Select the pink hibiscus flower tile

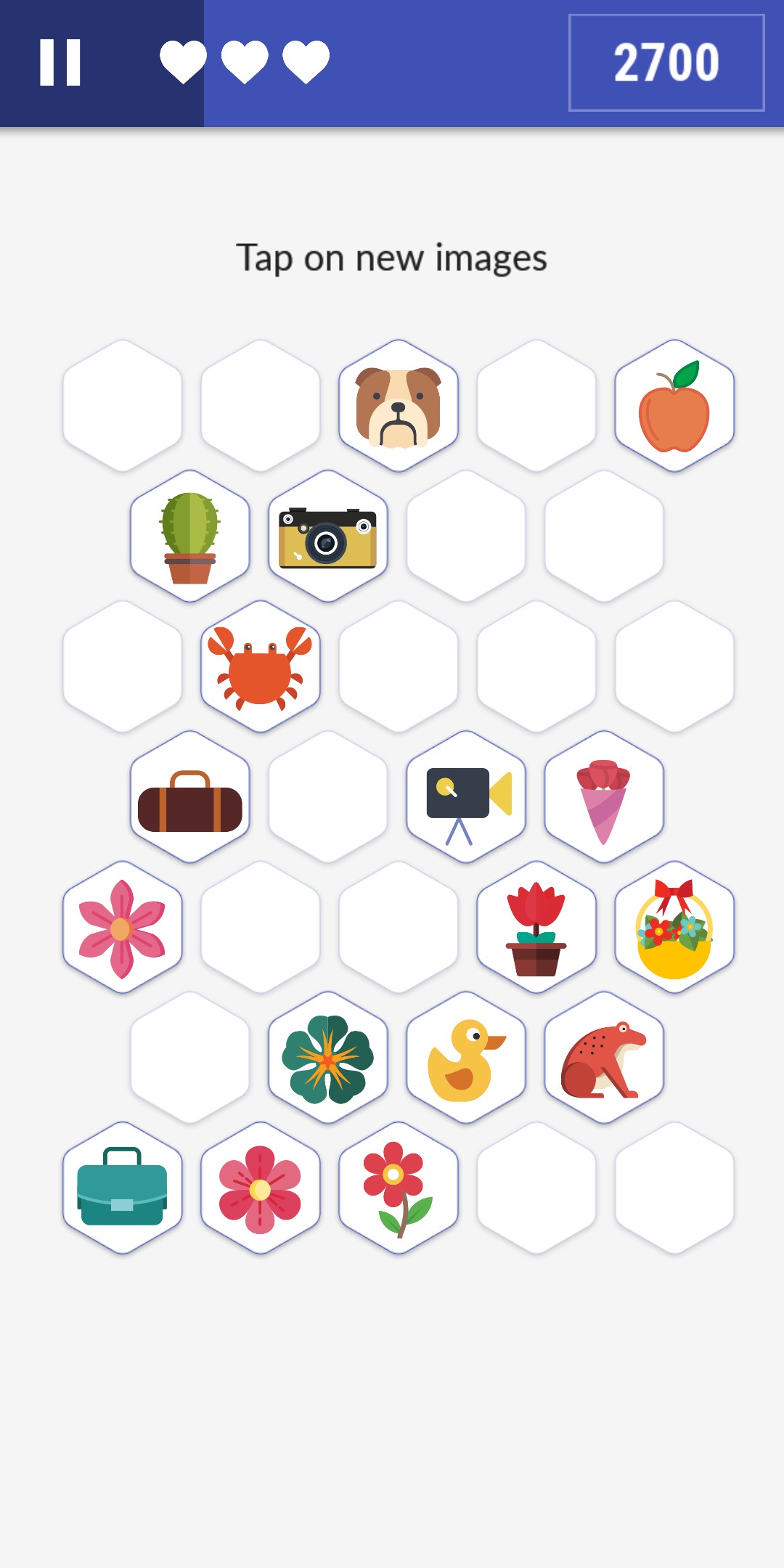pos(260,1188)
